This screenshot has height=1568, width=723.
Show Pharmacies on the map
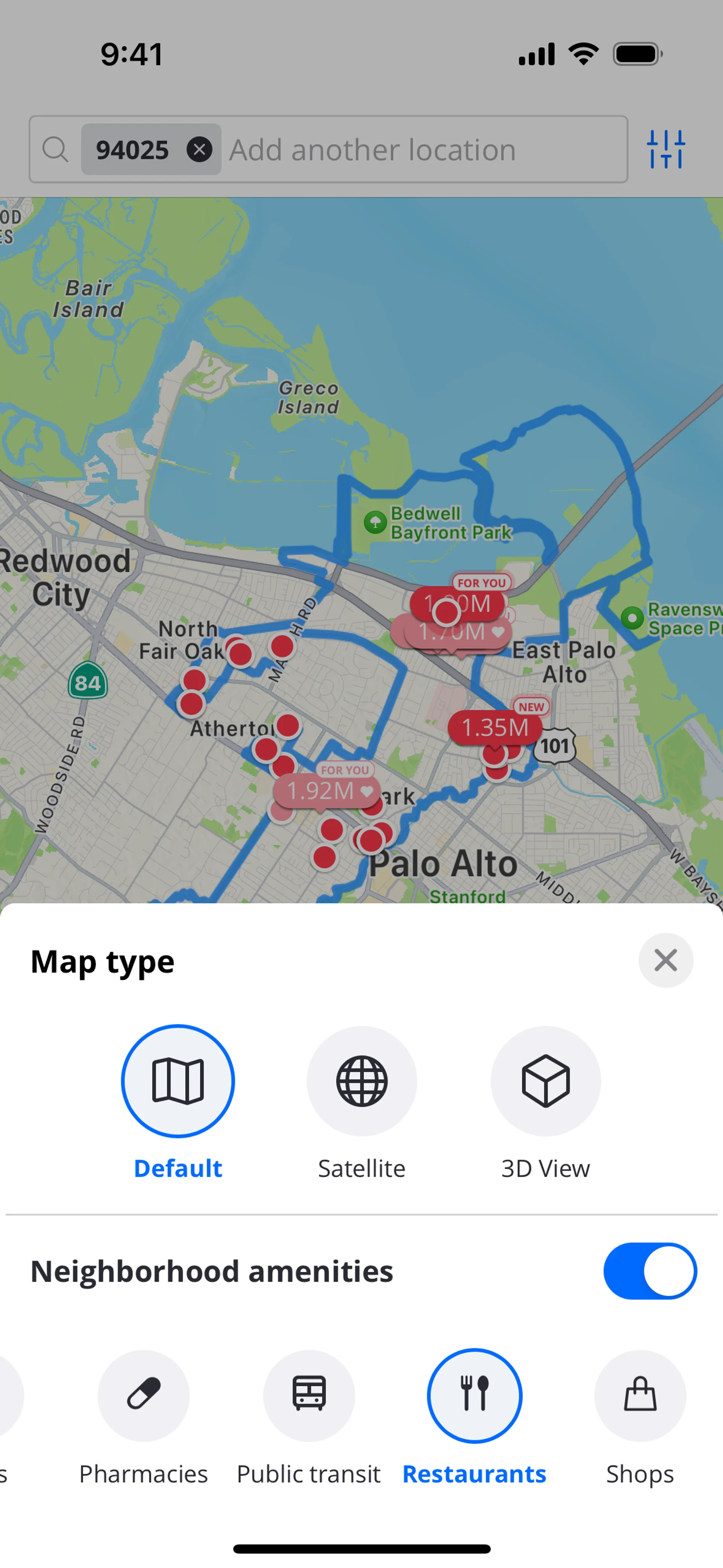(x=143, y=1396)
